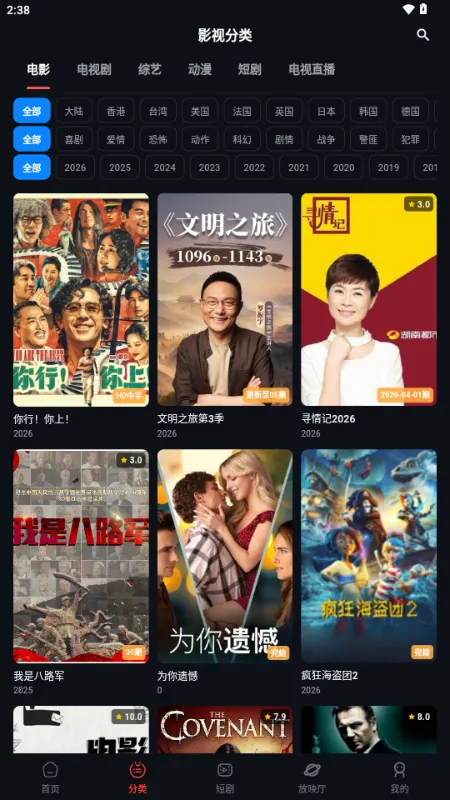
Task: Switch to the 放映厅 tab
Action: pyautogui.click(x=312, y=778)
